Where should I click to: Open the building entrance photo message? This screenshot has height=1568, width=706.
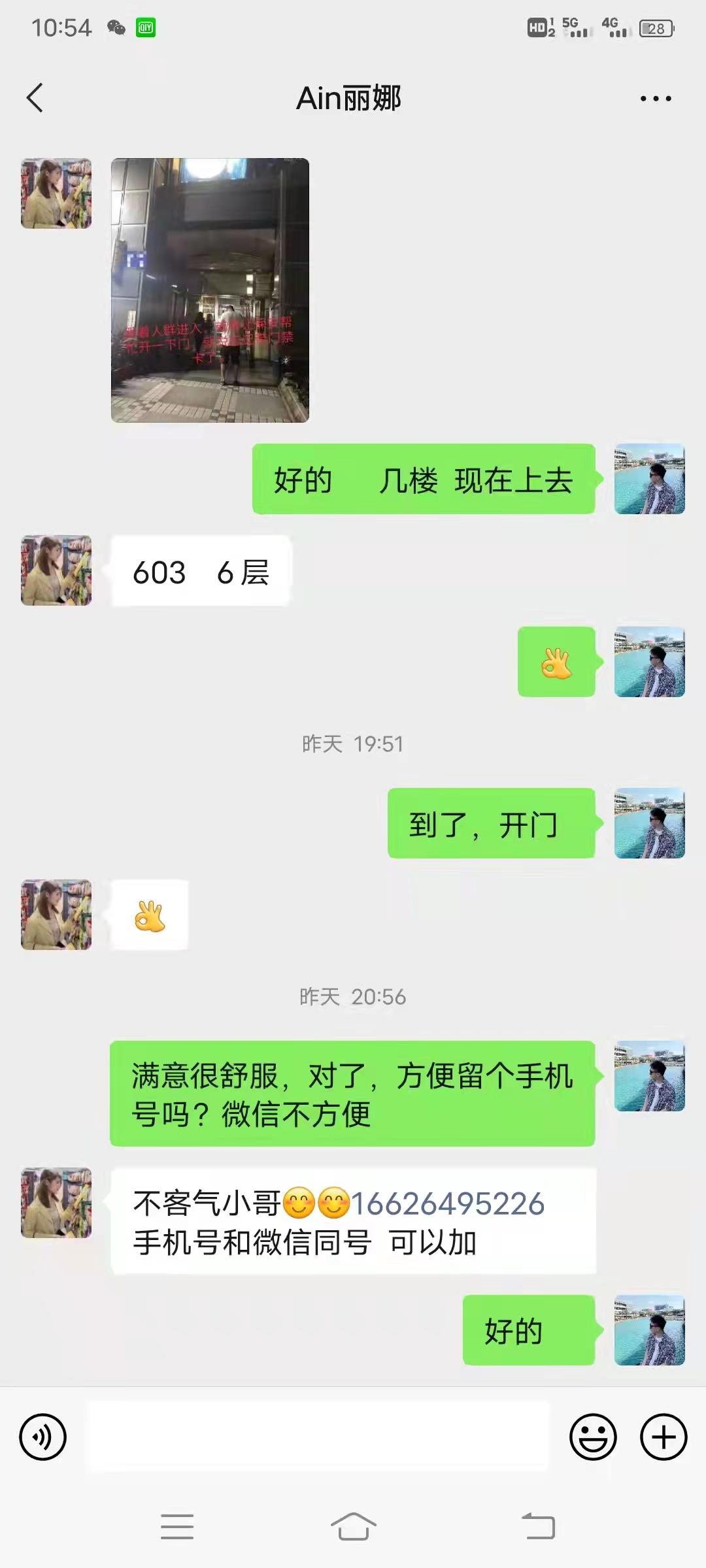point(210,290)
